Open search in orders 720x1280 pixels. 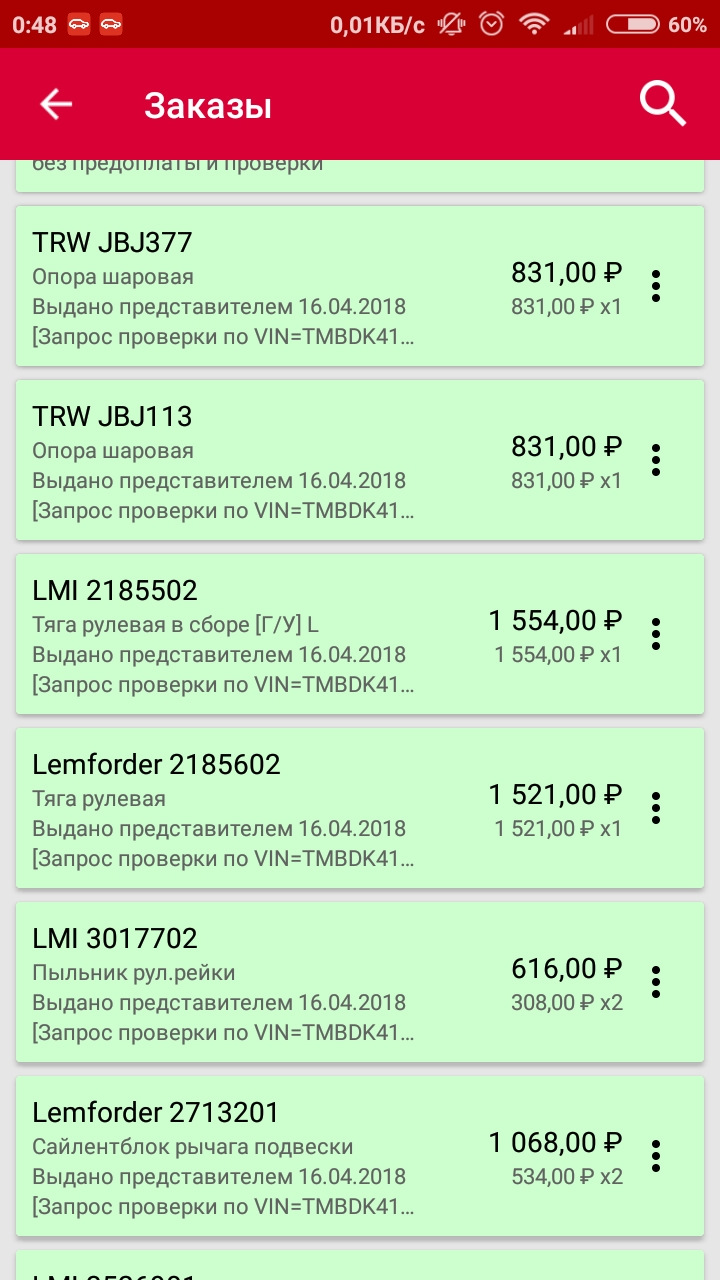(662, 104)
